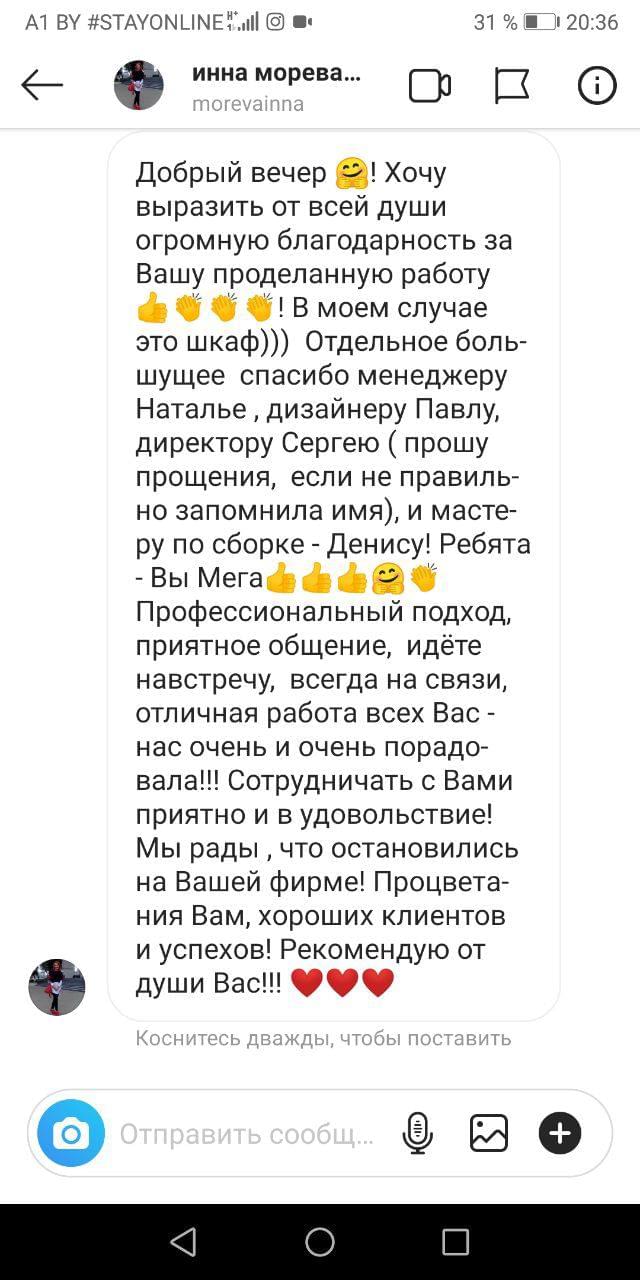Go back to the chats list

pyautogui.click(x=42, y=86)
